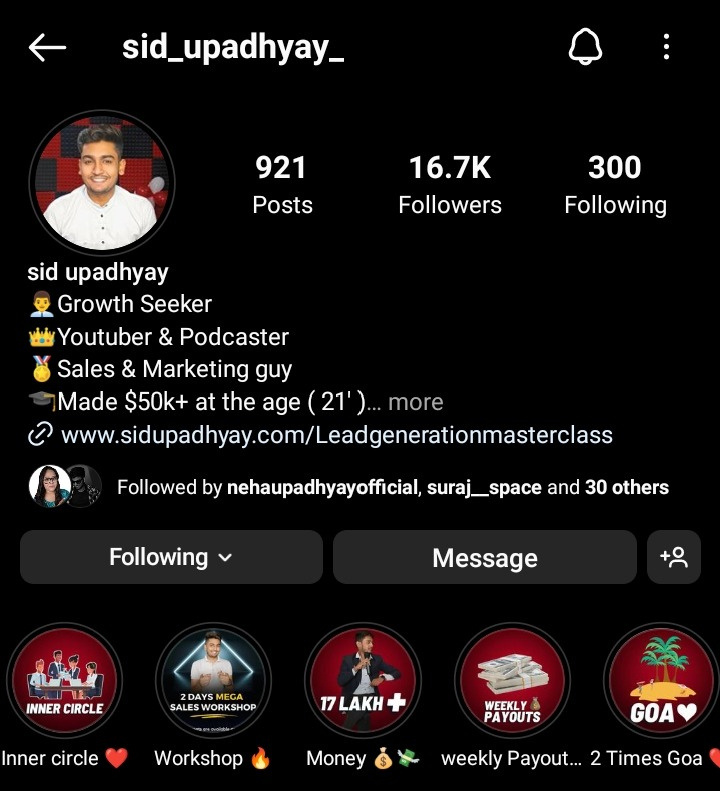See the 300 Following list
Screen dimensions: 720x791
pyautogui.click(x=615, y=185)
